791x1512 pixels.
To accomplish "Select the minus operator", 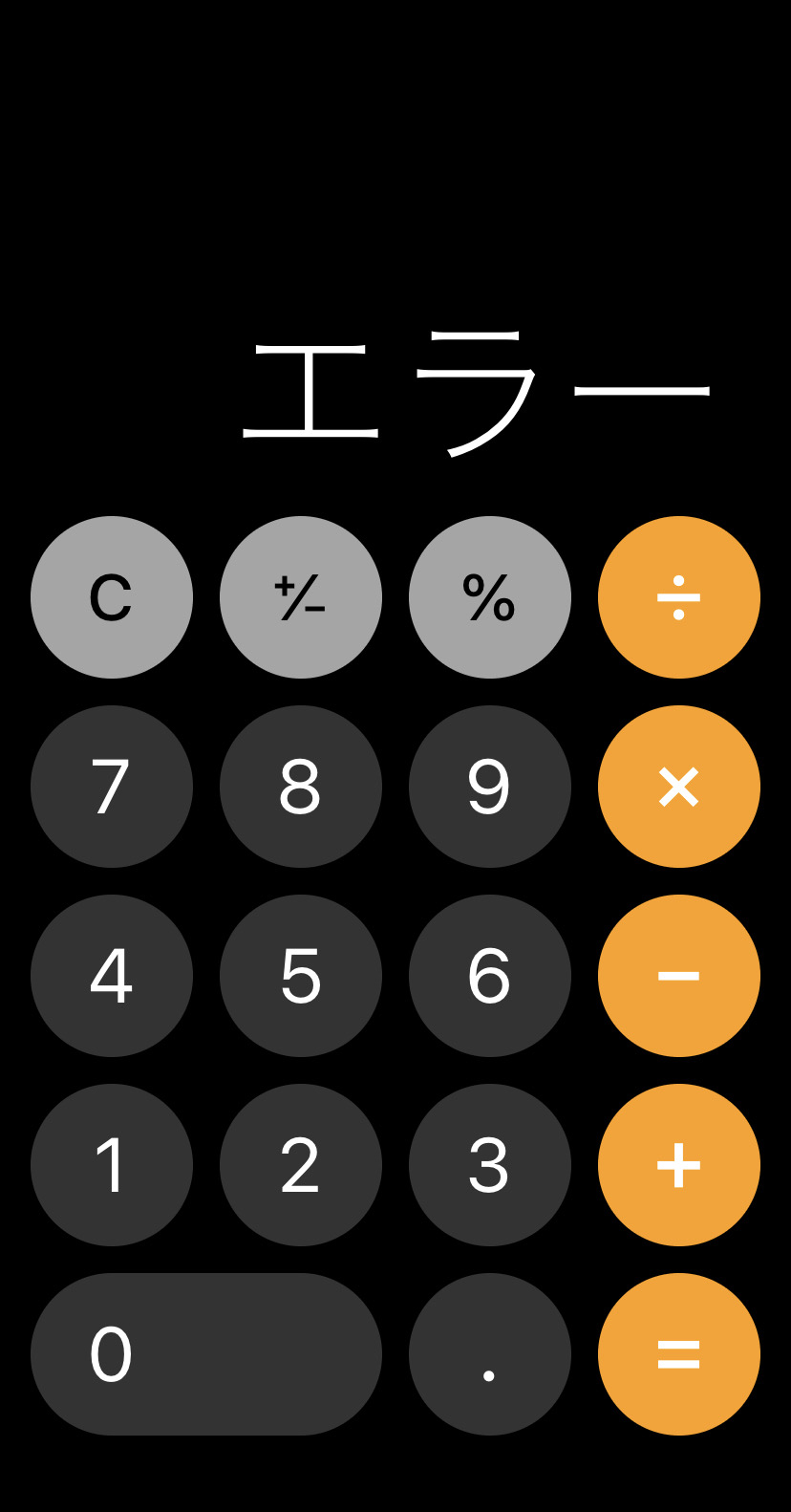I will [x=679, y=976].
